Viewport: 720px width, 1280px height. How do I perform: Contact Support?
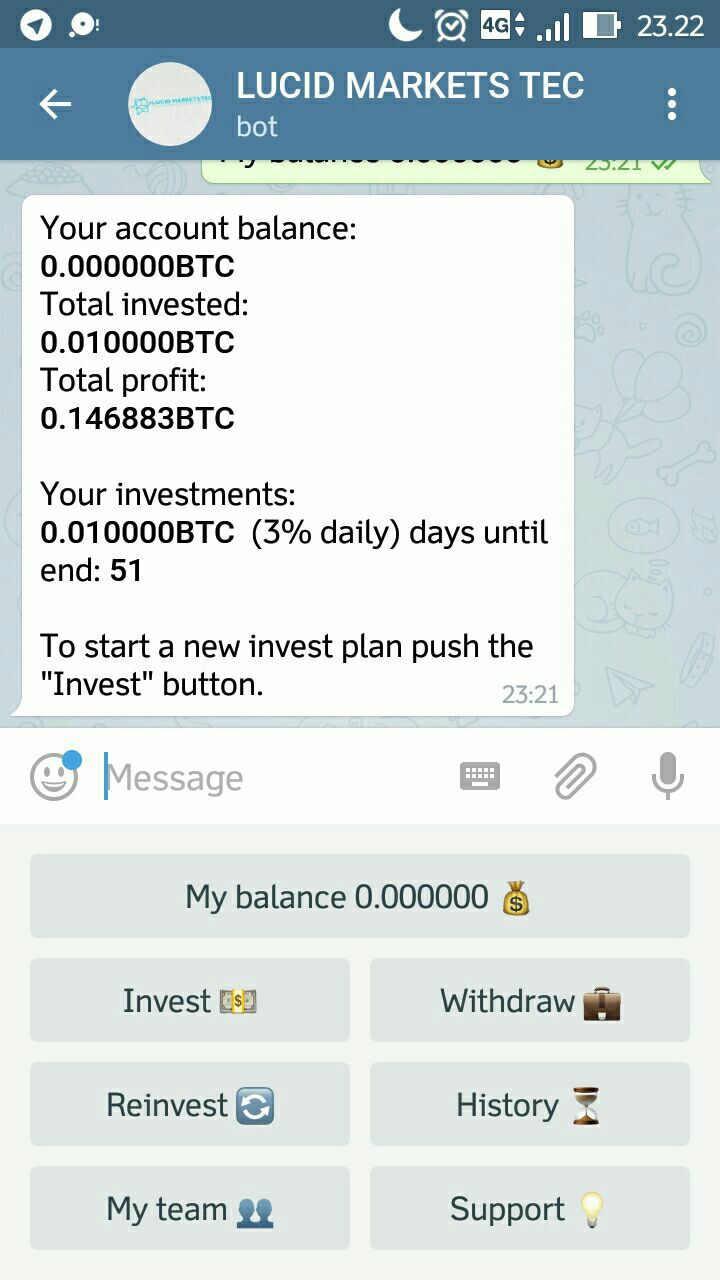tap(530, 1208)
